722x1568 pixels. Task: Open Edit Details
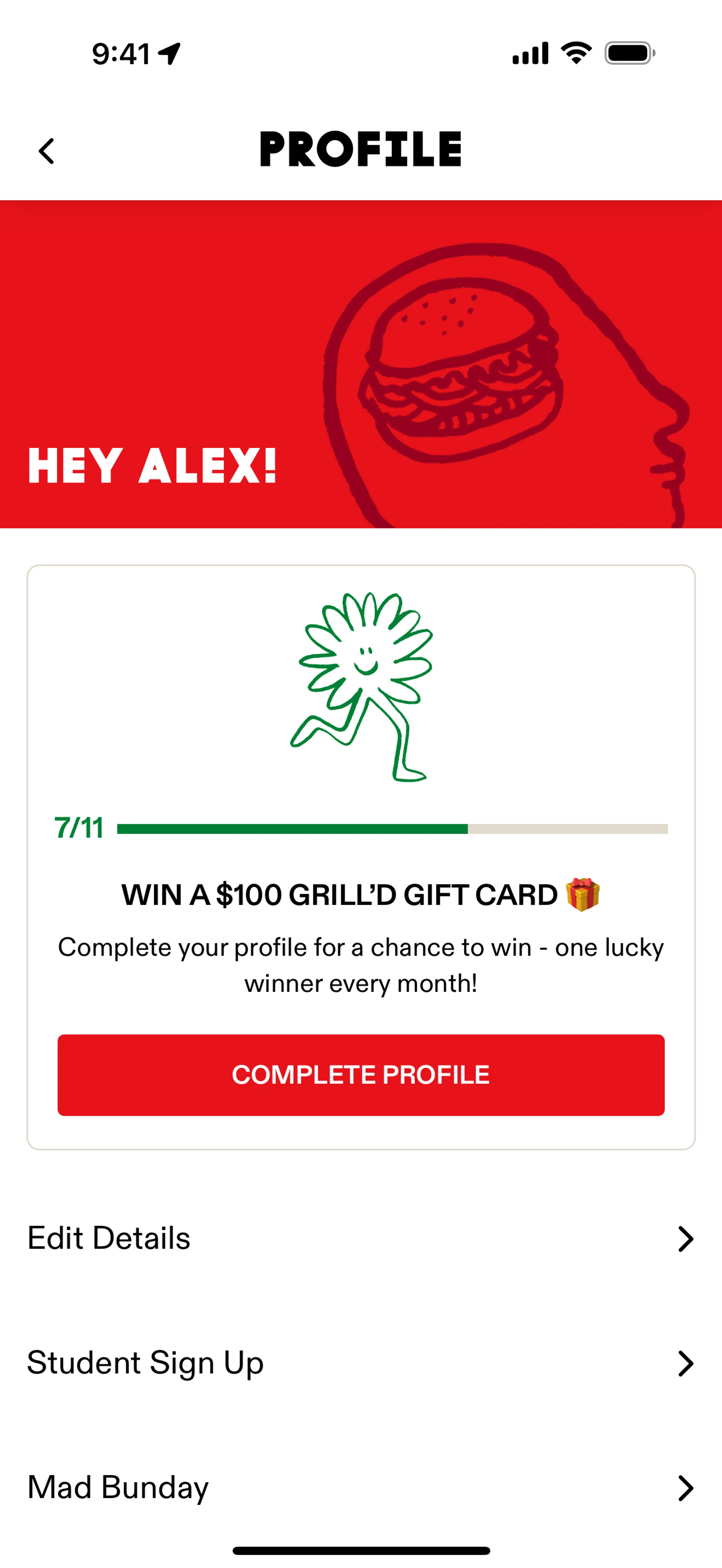pyautogui.click(x=360, y=1238)
